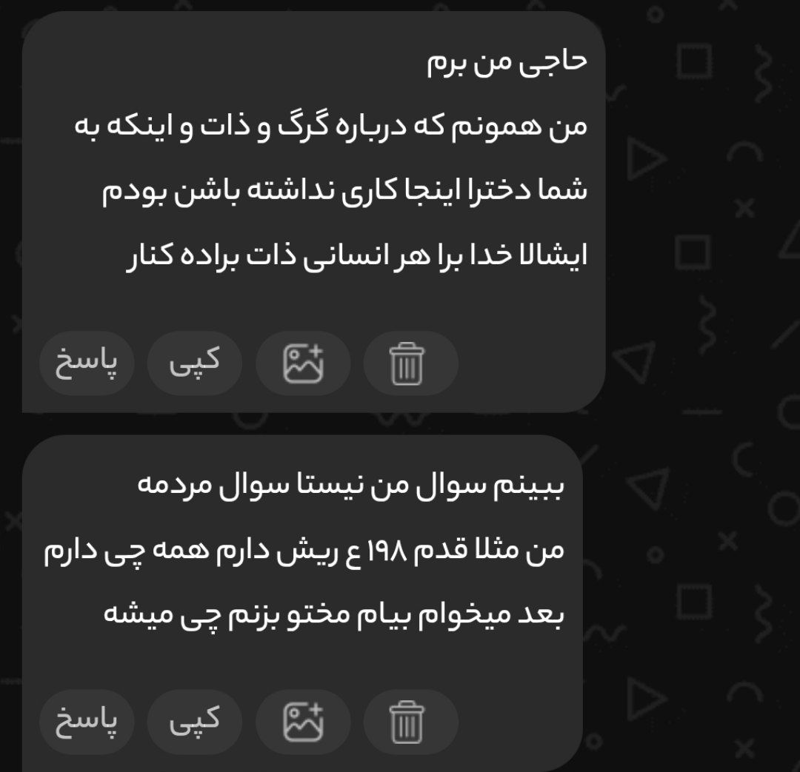Image resolution: width=800 pixels, height=772 pixels.
Task: Reply to the message starting with ببینم سوال
Action: 87,720
